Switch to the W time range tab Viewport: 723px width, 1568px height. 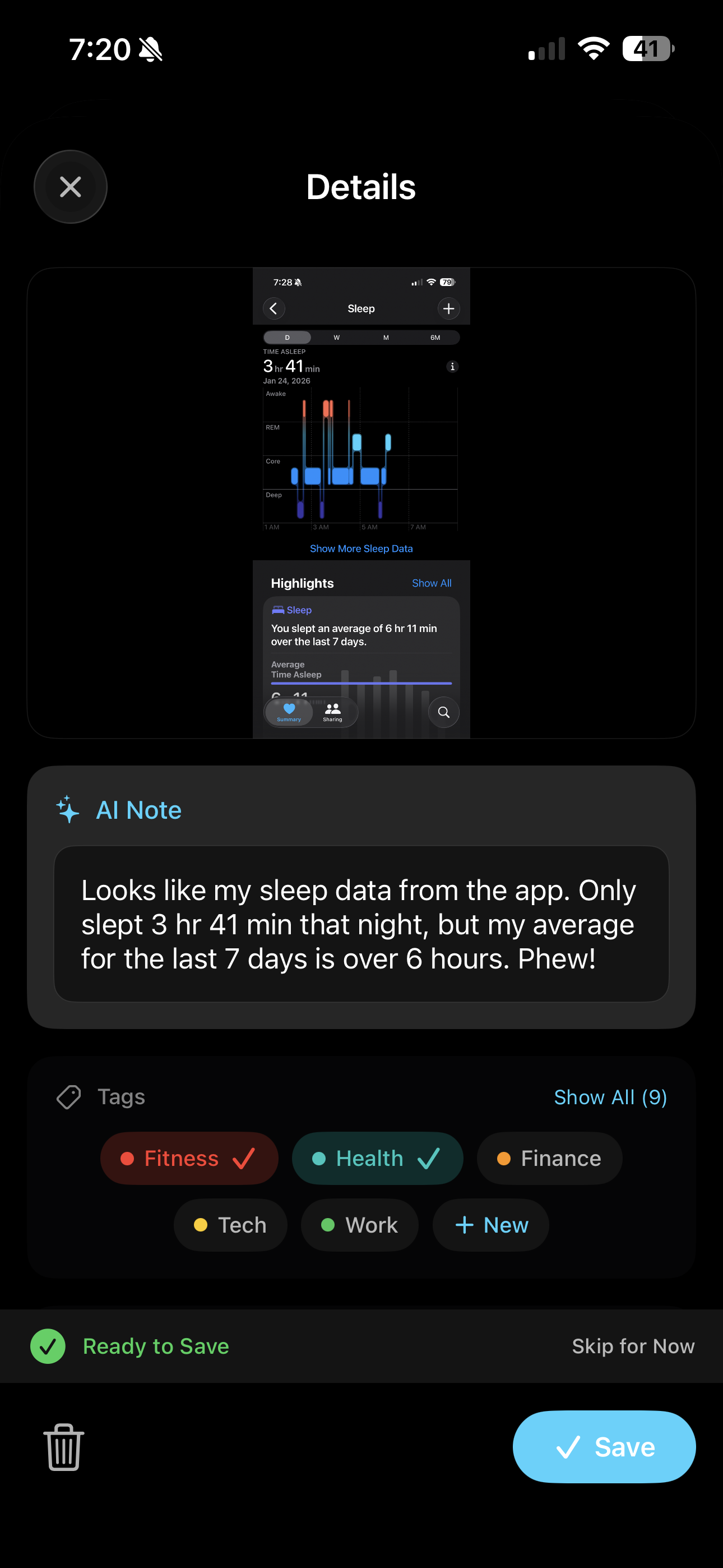pos(335,337)
